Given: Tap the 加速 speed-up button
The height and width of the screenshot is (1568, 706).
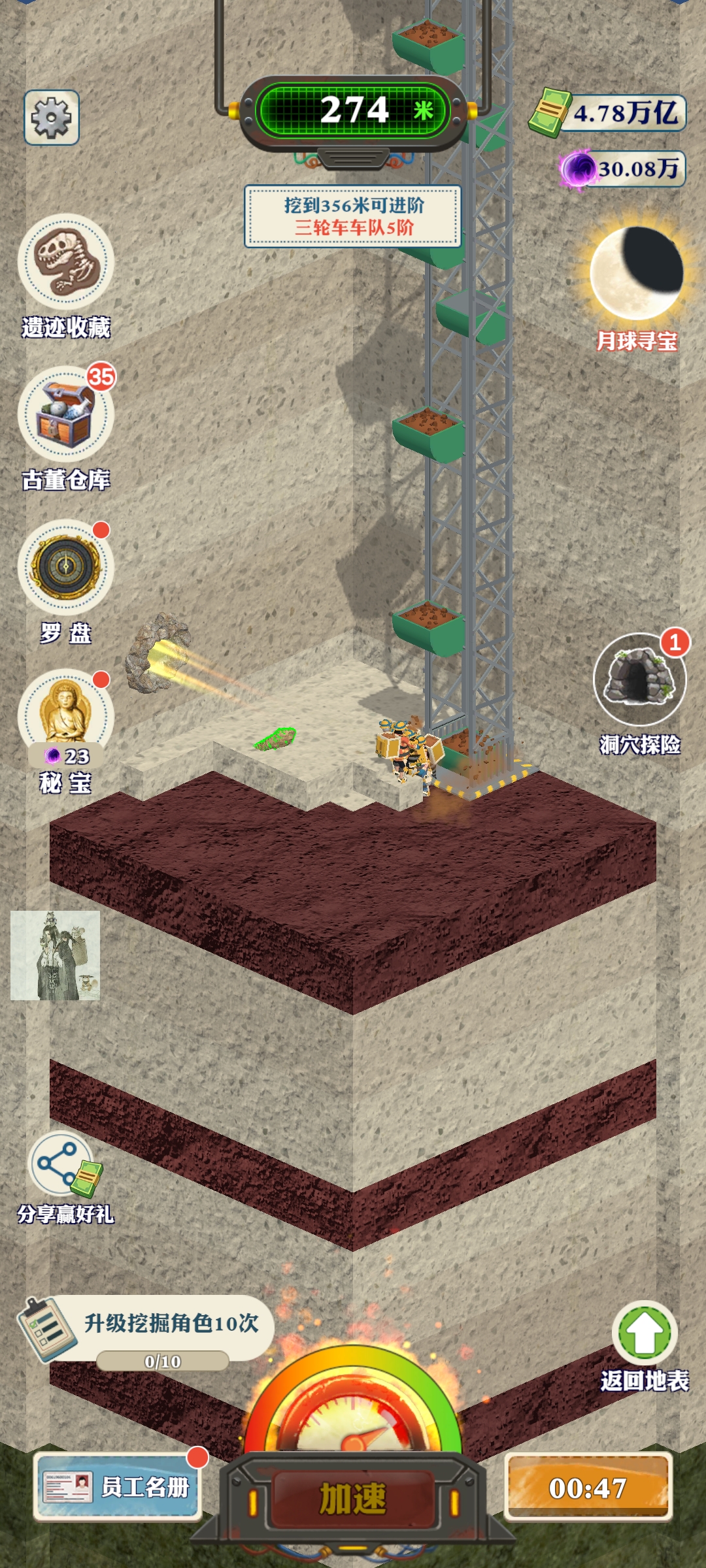Looking at the screenshot, I should (x=353, y=1498).
